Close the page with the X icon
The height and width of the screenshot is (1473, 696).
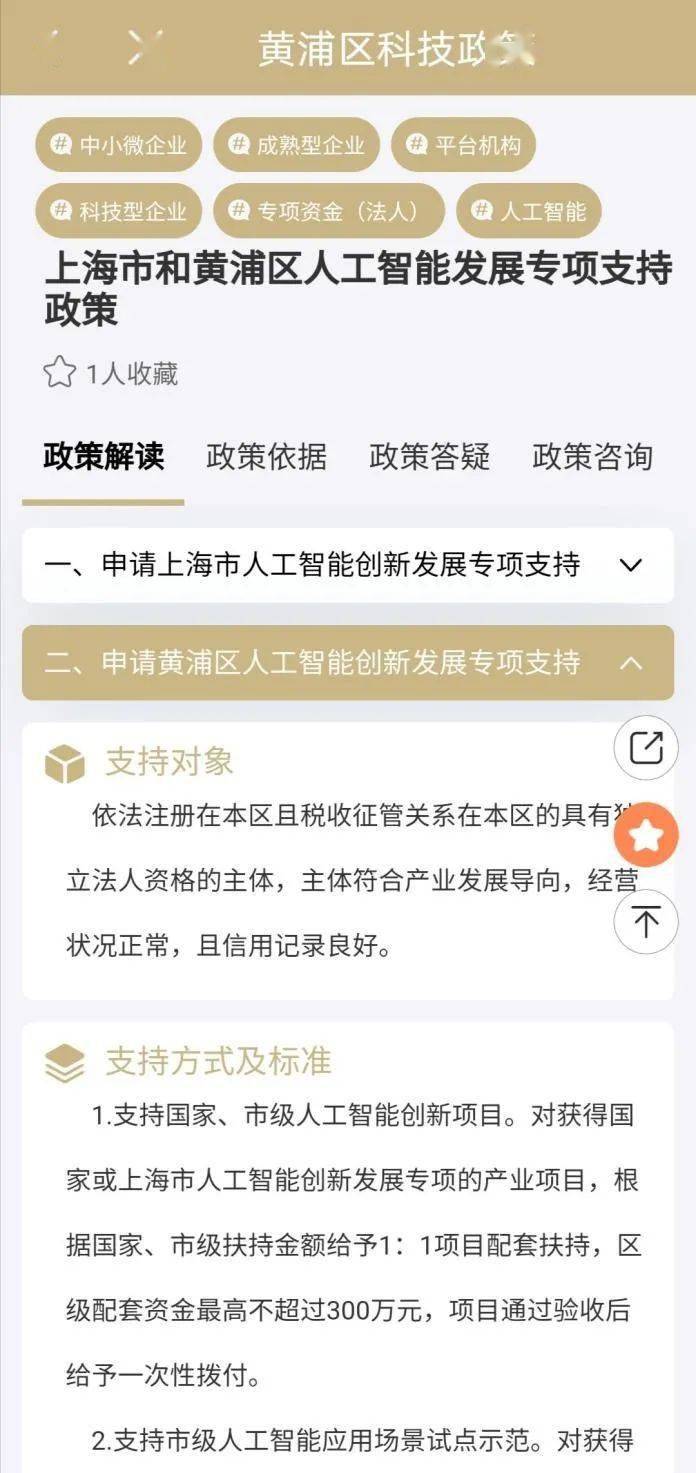click(144, 47)
